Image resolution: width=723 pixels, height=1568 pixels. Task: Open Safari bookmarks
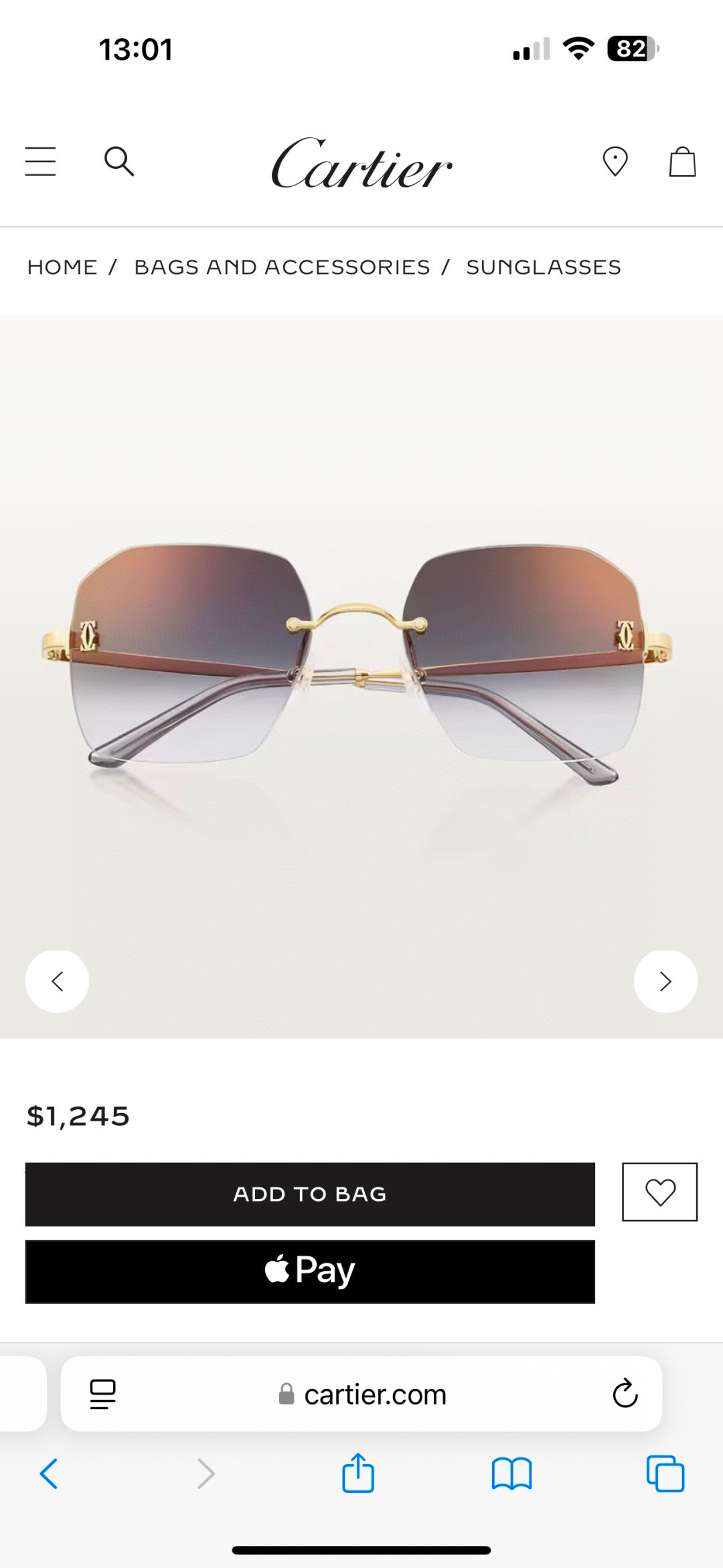tap(511, 1474)
